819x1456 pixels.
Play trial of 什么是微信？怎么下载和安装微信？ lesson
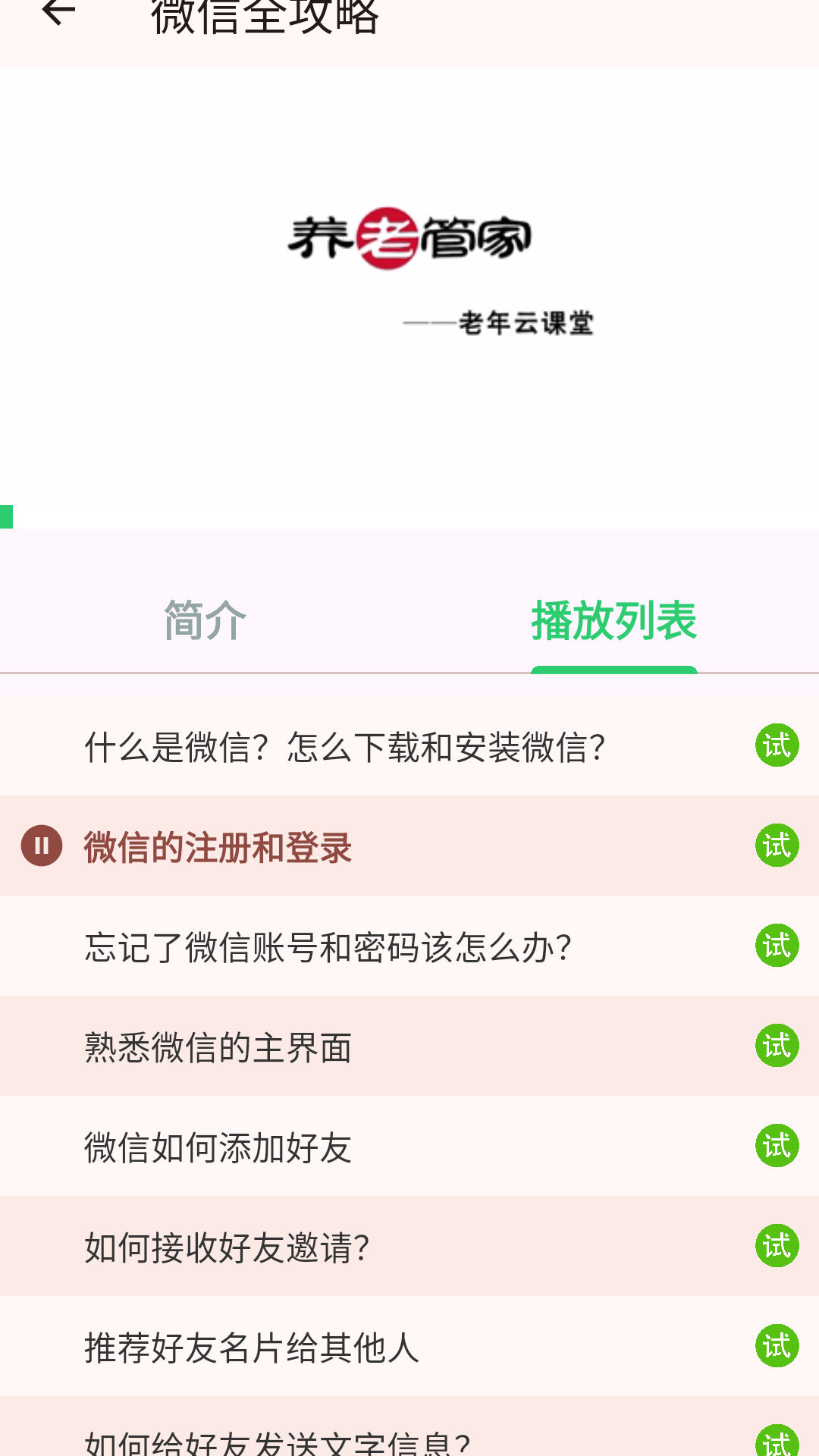(x=776, y=745)
